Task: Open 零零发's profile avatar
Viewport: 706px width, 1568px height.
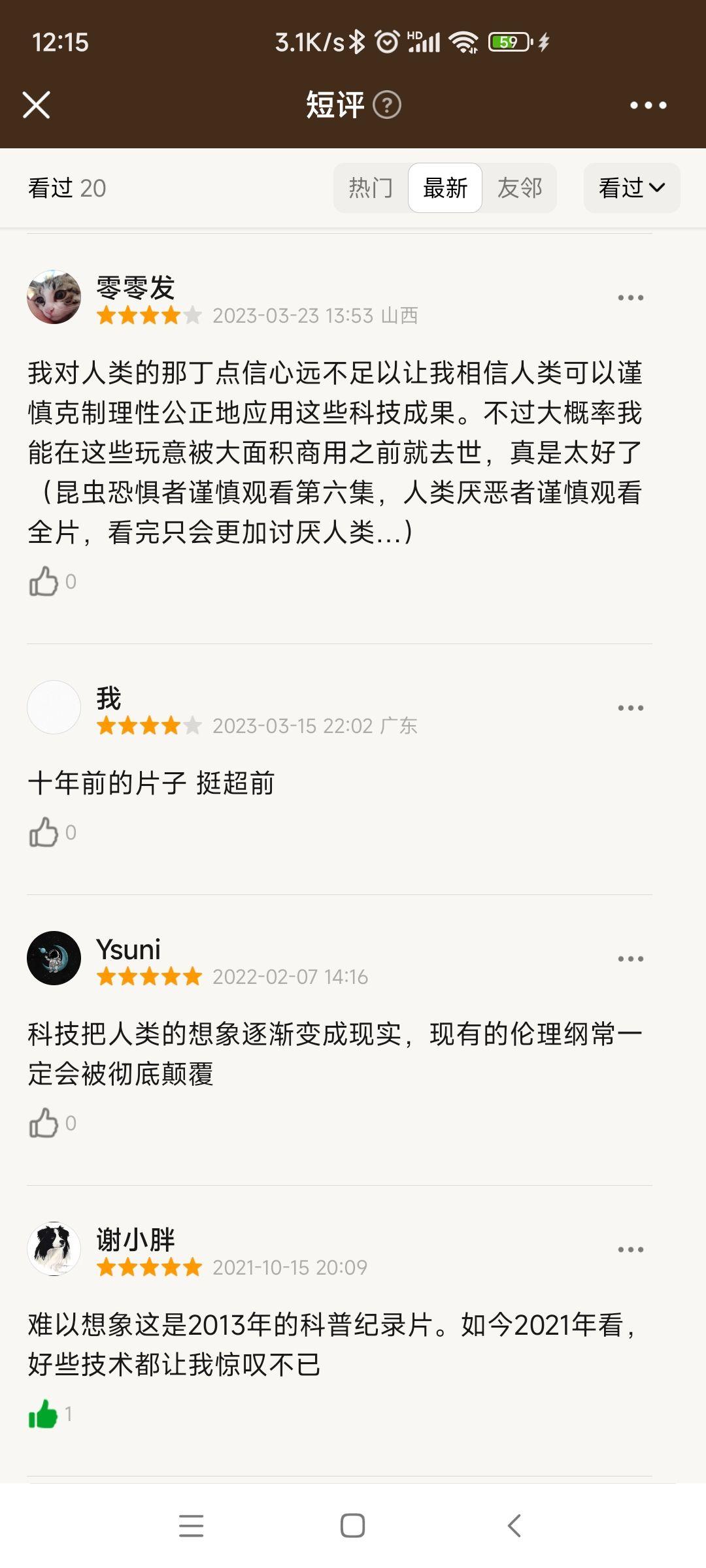Action: pyautogui.click(x=54, y=297)
